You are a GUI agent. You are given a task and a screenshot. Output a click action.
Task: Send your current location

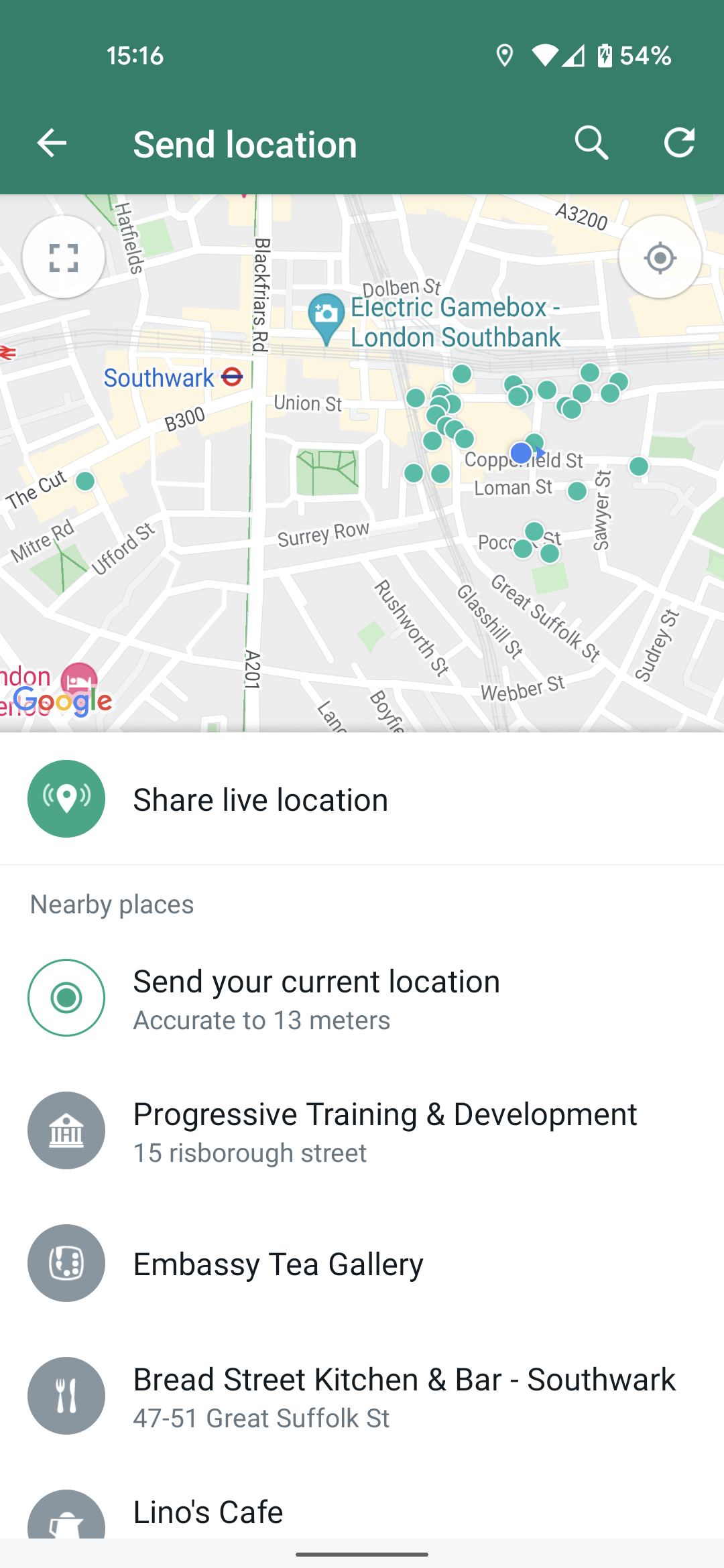coord(362,998)
